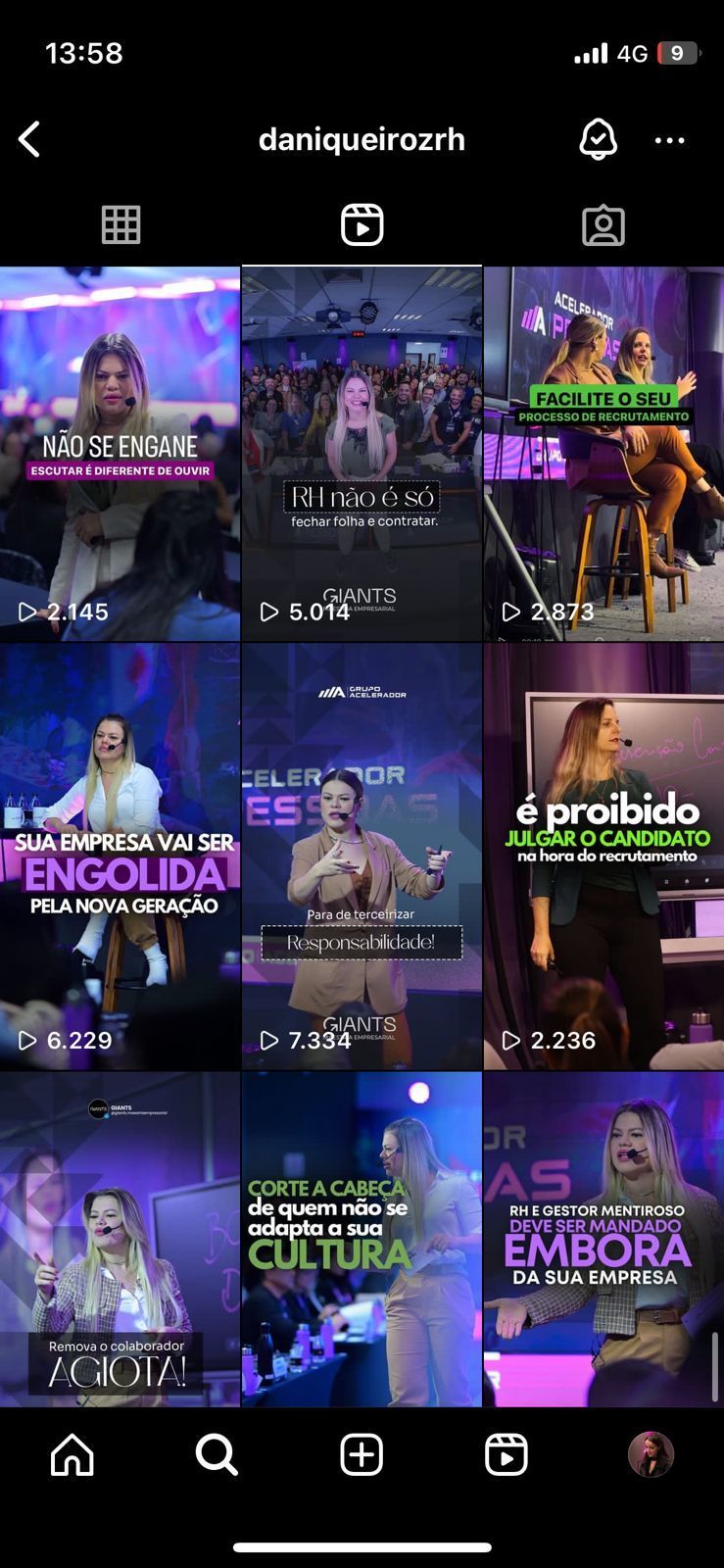This screenshot has width=724, height=1568.
Task: Open the 'Sua empresa vai ser engolida' reel
Action: coord(120,856)
